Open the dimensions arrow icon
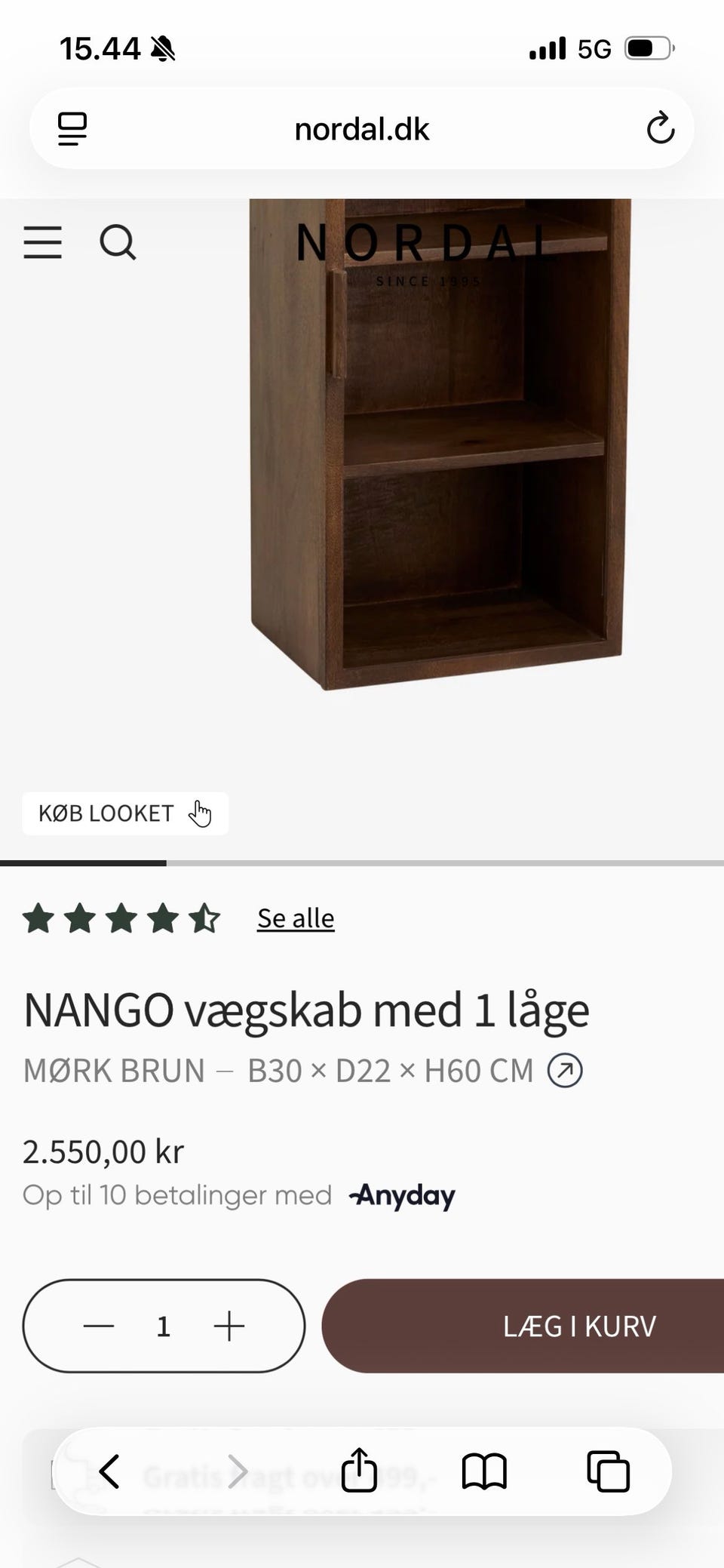The width and height of the screenshot is (724, 1568). pos(565,1071)
